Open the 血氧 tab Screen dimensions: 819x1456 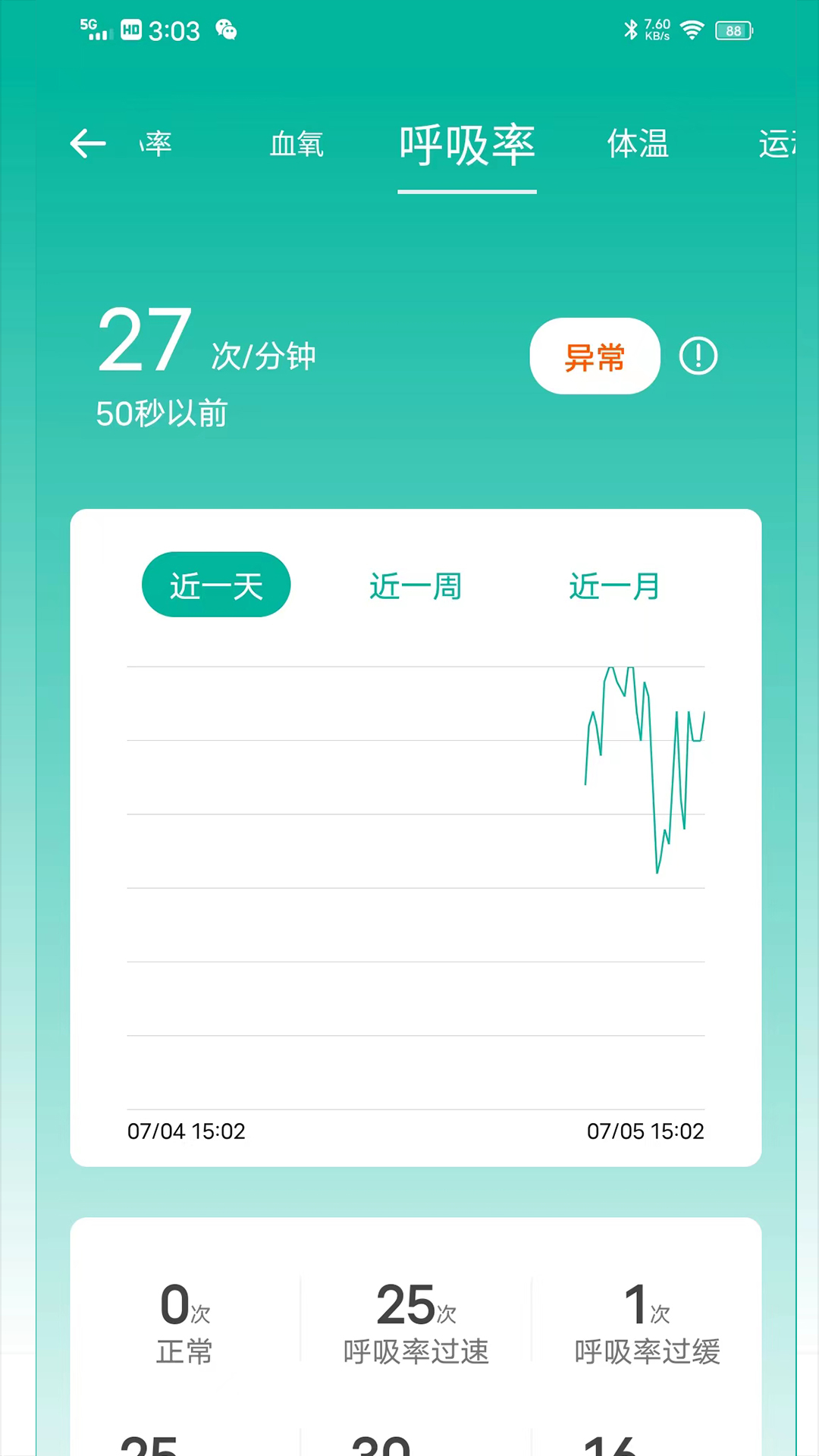click(296, 145)
